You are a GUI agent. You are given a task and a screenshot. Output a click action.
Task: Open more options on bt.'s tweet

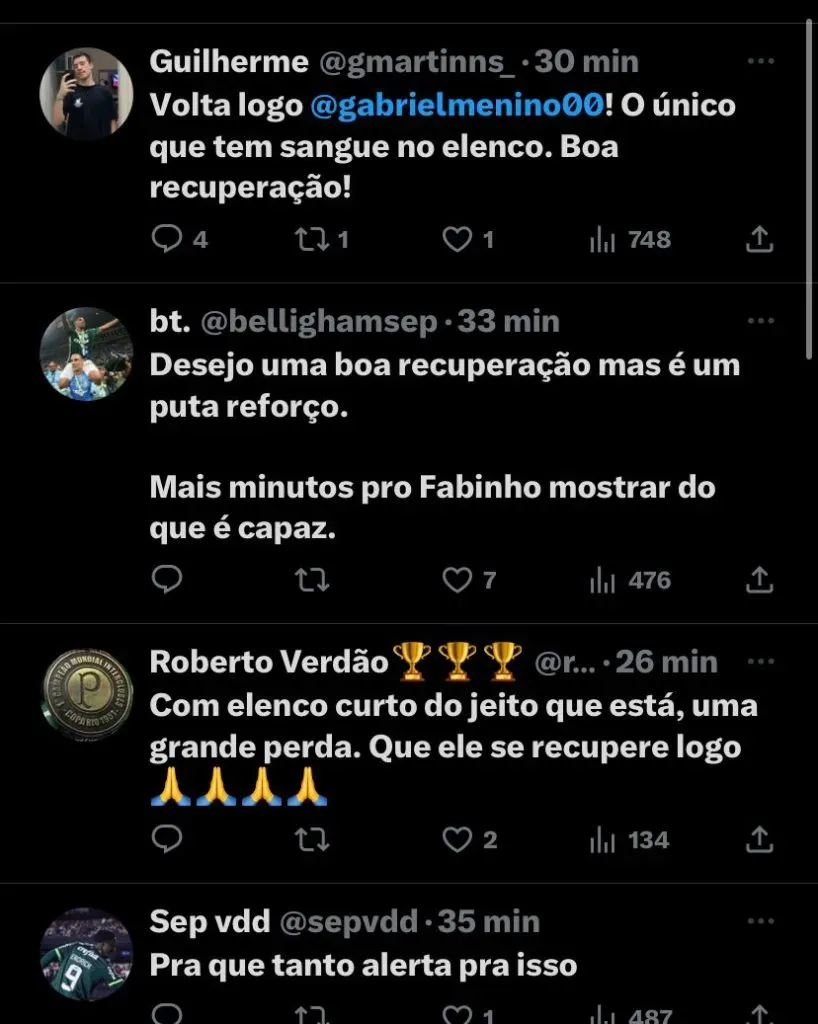(x=761, y=321)
